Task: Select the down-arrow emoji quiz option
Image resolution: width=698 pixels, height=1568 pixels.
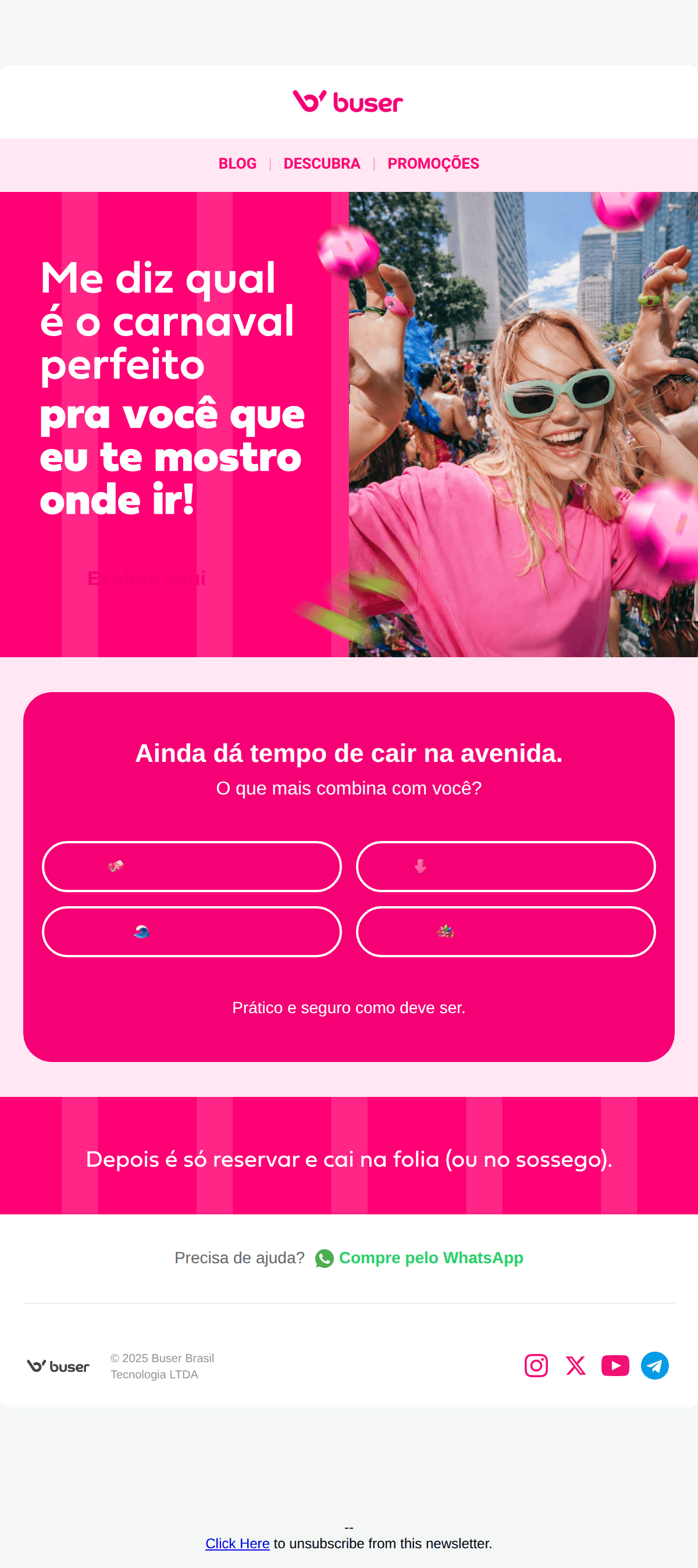Action: [506, 866]
